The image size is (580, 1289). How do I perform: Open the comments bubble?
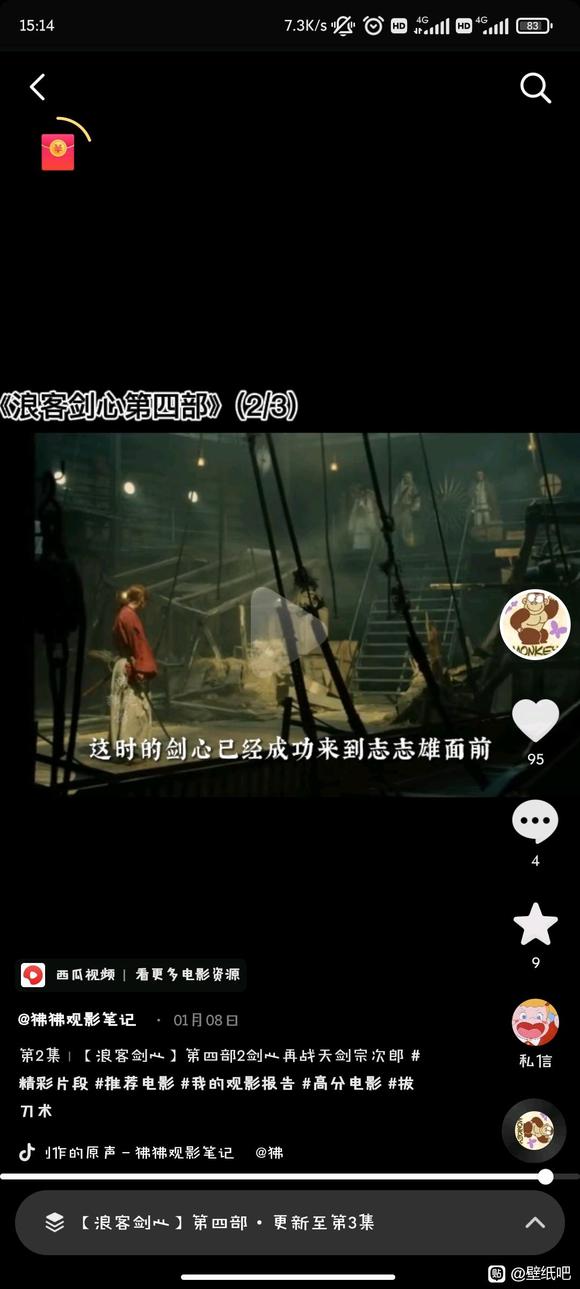[x=535, y=822]
